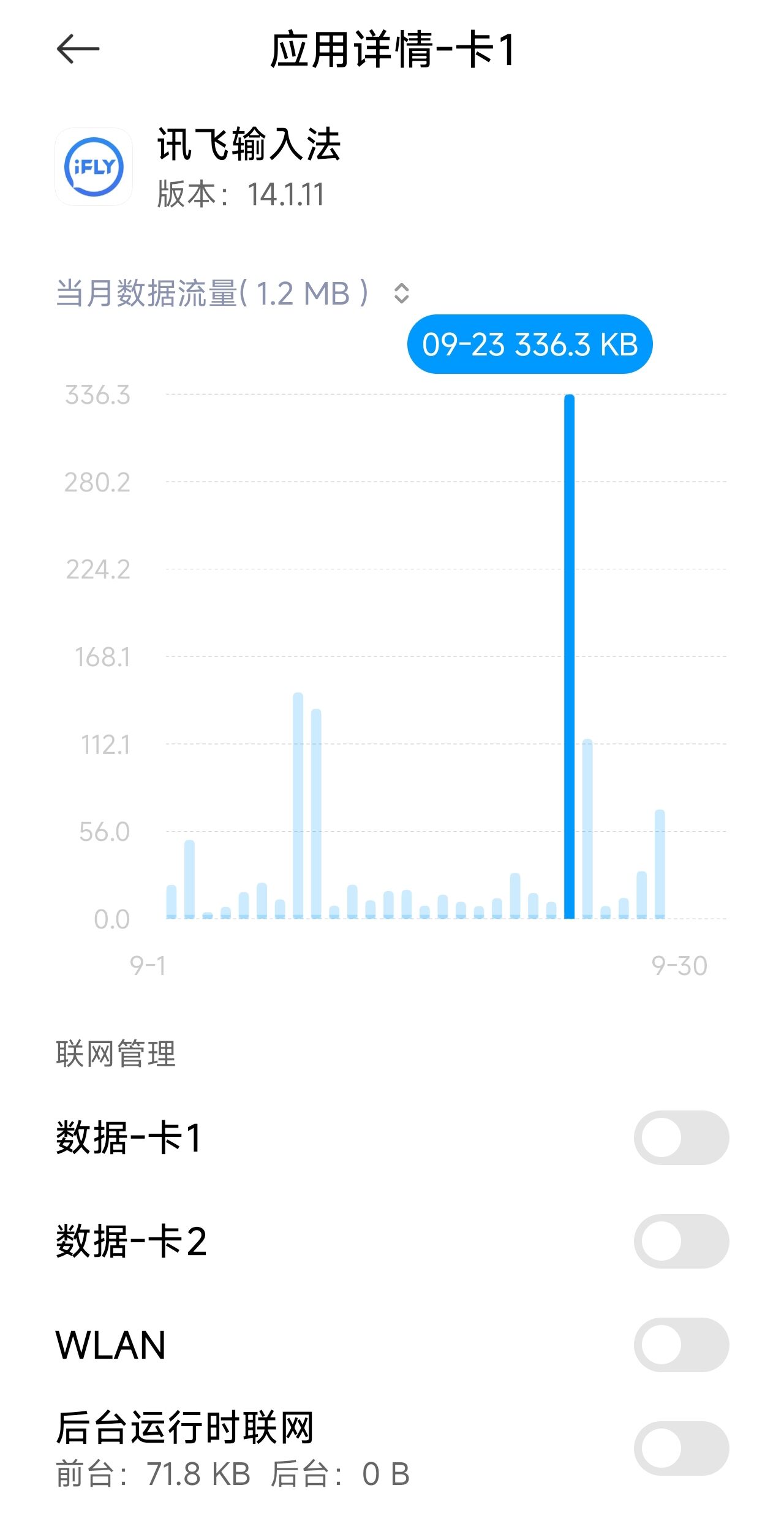The height and width of the screenshot is (1526, 784).
Task: Go back using the top-left arrow
Action: tap(78, 49)
